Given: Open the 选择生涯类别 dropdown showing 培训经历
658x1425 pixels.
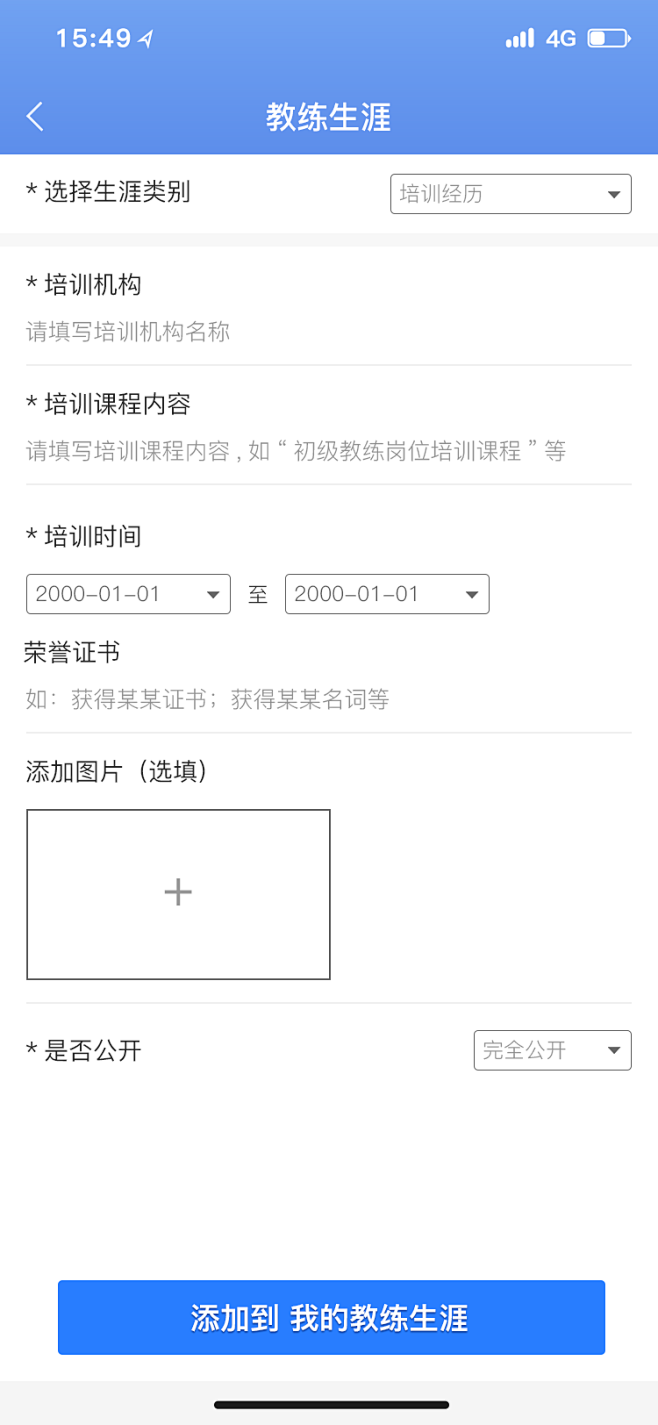Looking at the screenshot, I should (511, 194).
